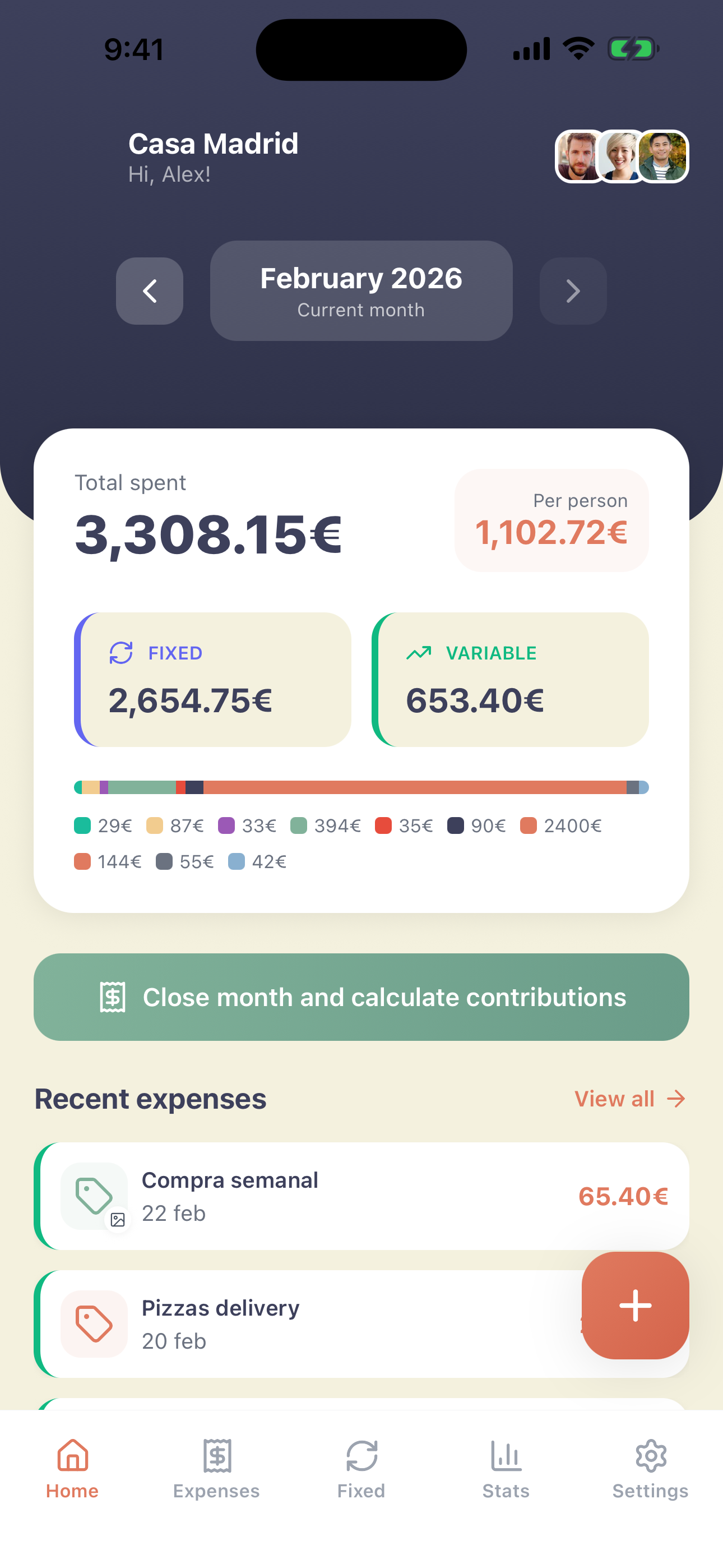Image resolution: width=723 pixels, height=1568 pixels.
Task: View the Stats bar chart icon
Action: click(506, 1456)
